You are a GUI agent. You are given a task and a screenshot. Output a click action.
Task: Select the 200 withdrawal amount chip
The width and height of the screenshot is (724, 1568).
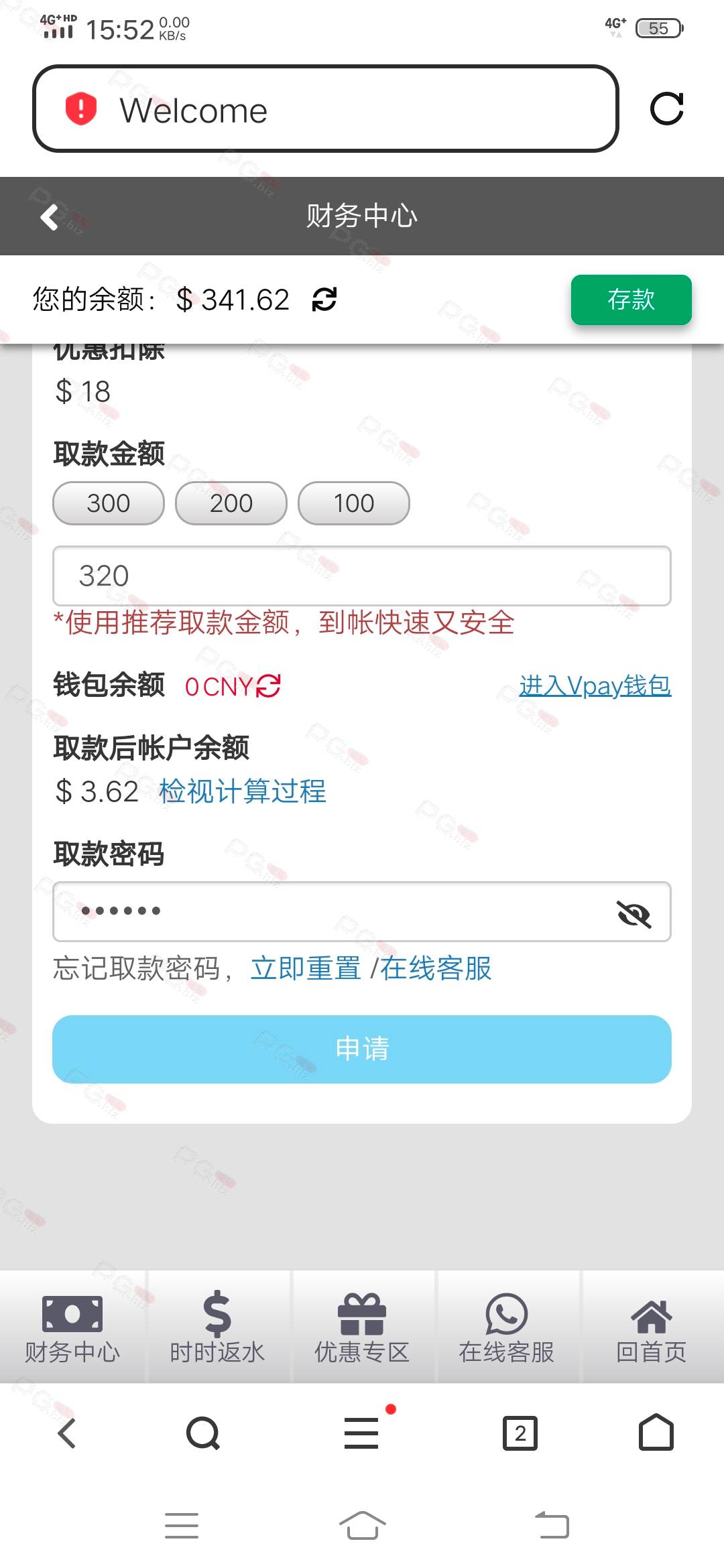(231, 503)
